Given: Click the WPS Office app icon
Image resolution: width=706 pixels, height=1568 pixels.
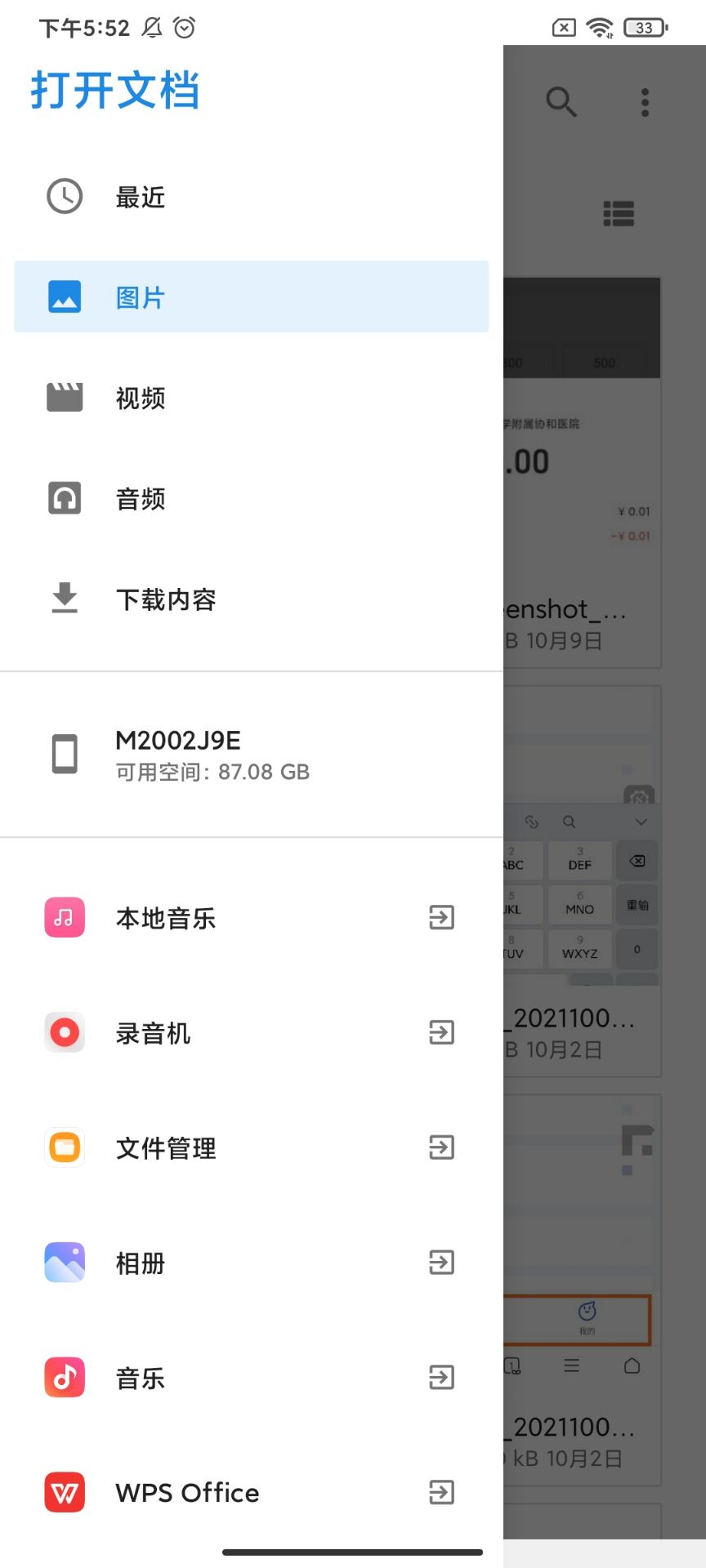Looking at the screenshot, I should pyautogui.click(x=64, y=1492).
